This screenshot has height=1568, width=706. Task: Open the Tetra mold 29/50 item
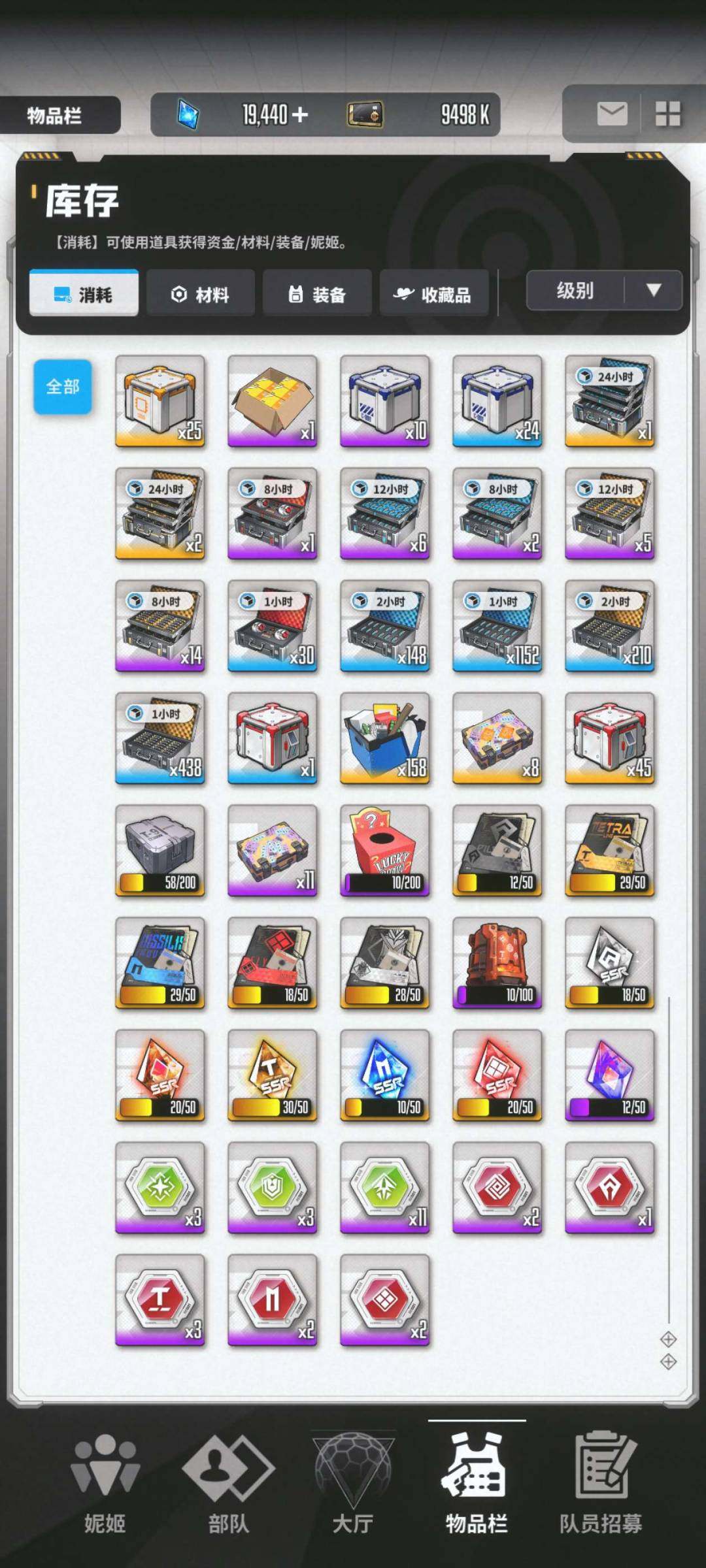tap(610, 851)
